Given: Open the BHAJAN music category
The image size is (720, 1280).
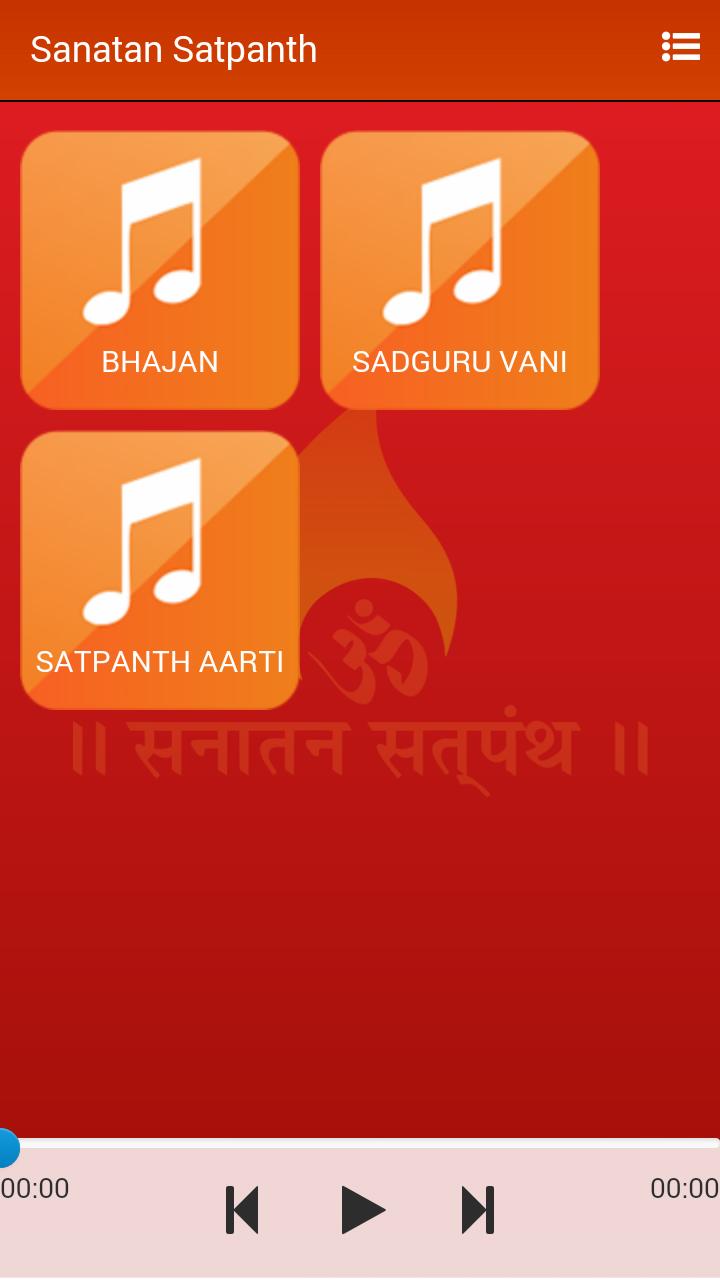Looking at the screenshot, I should click(159, 270).
